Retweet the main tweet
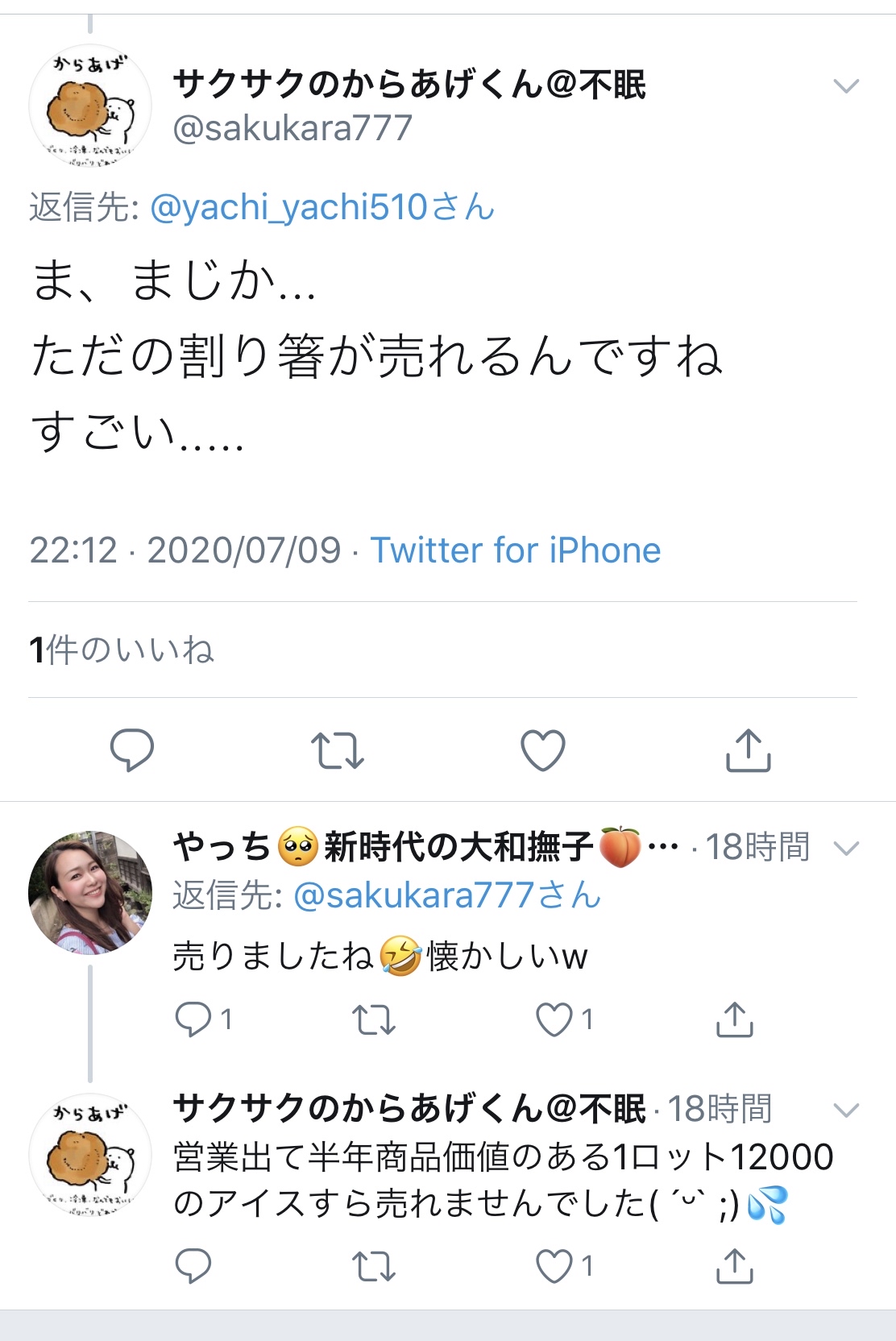 pyautogui.click(x=338, y=749)
